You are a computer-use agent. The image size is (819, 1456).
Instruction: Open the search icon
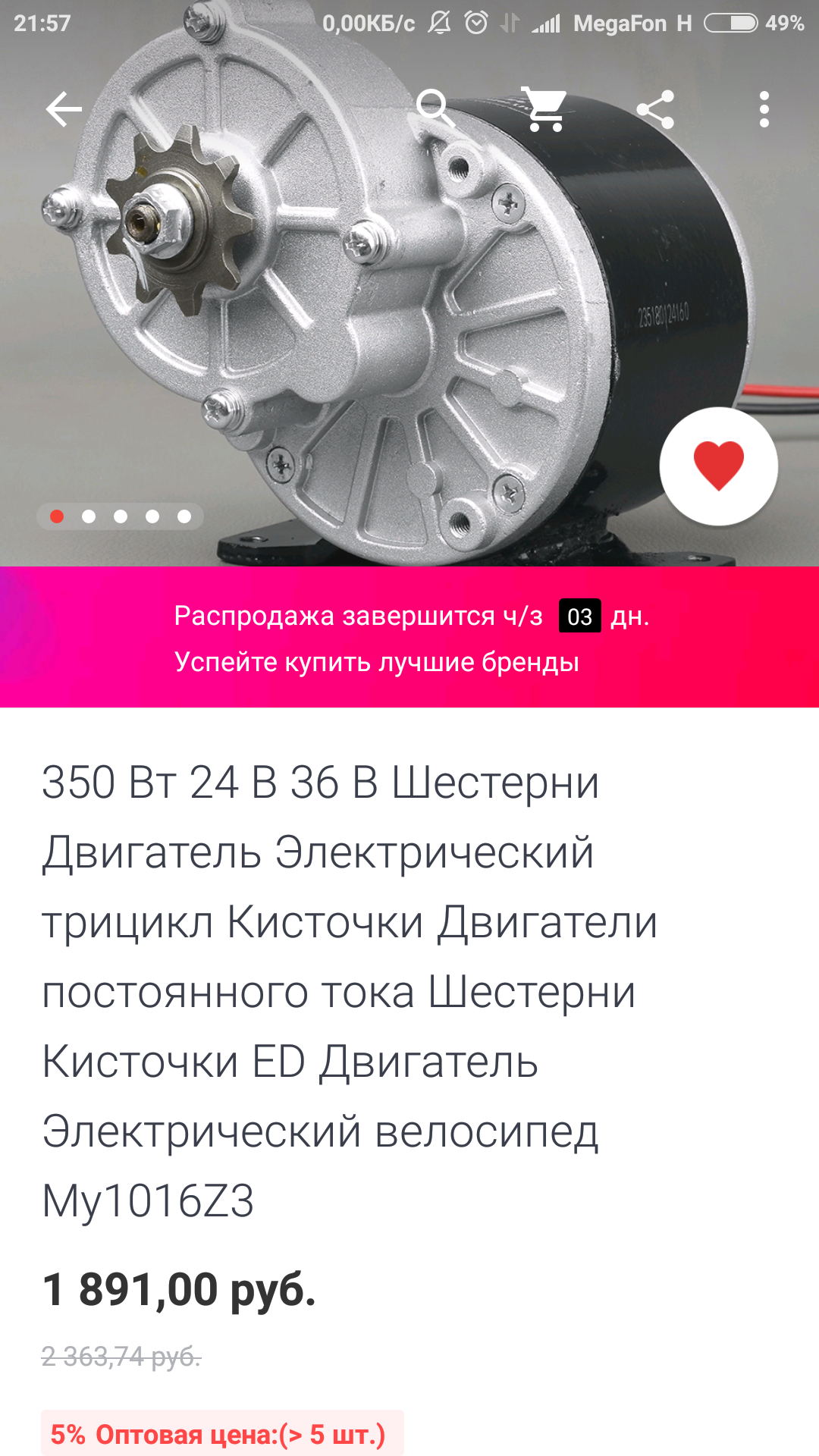coord(436,108)
